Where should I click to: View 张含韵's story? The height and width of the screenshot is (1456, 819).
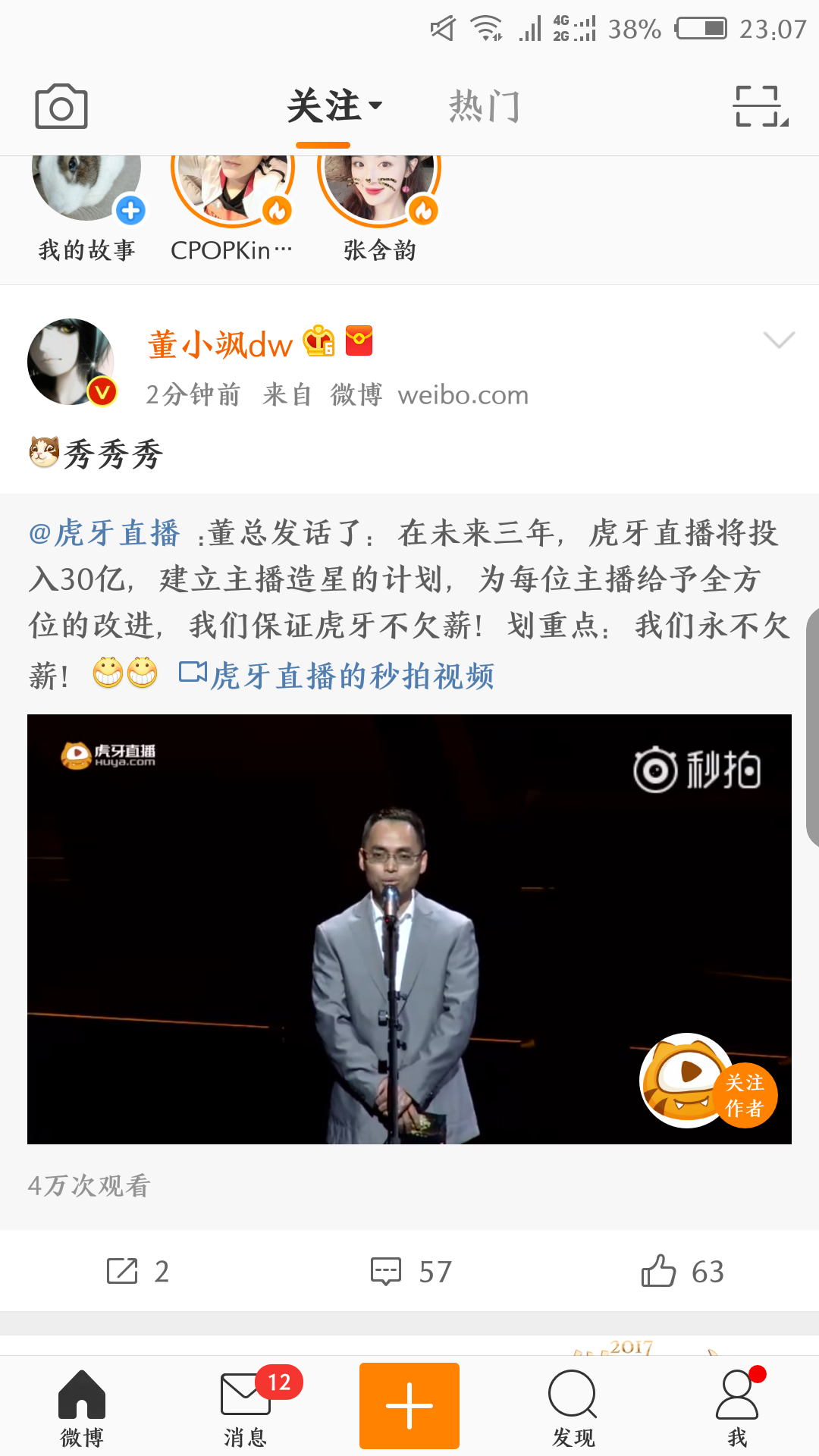[x=379, y=190]
